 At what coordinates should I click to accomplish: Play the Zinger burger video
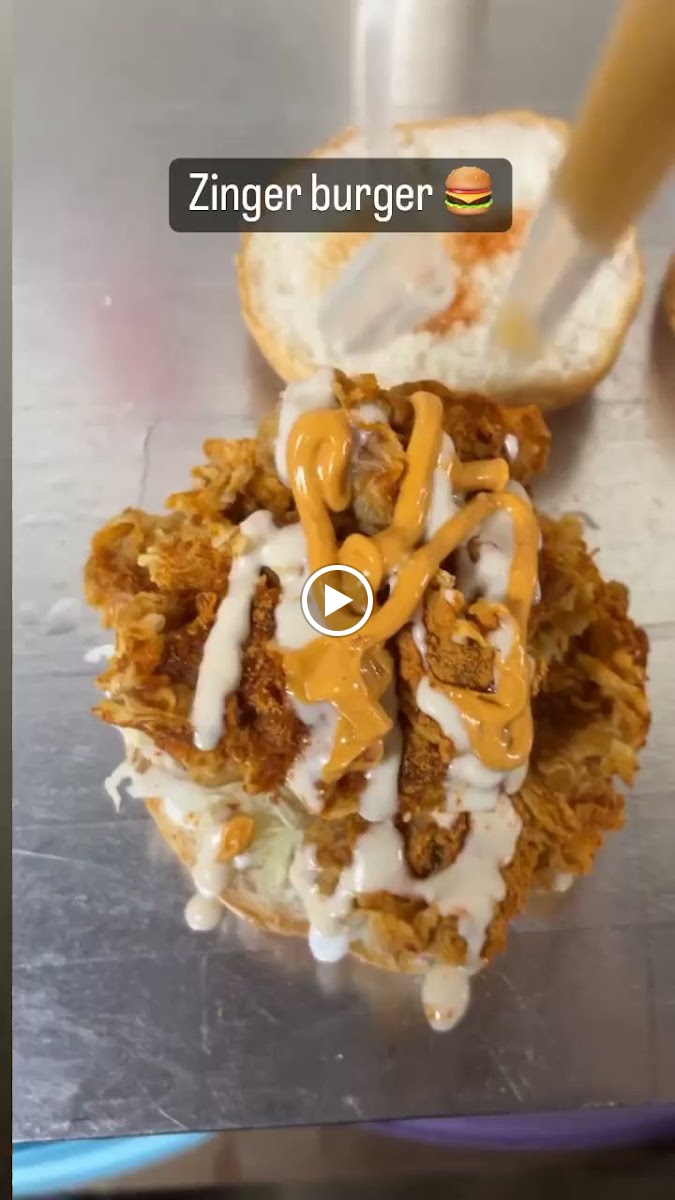[x=337, y=600]
